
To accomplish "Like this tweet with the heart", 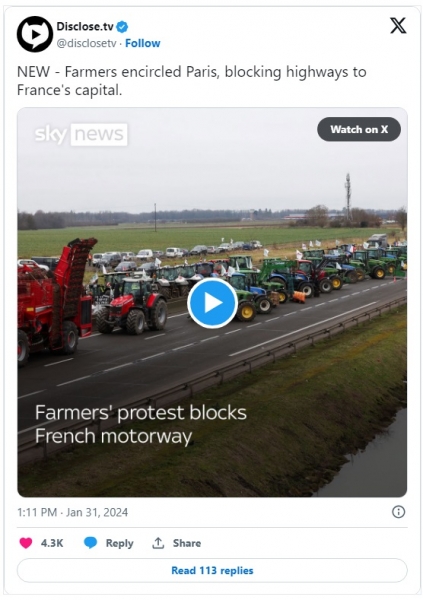I will [26, 543].
